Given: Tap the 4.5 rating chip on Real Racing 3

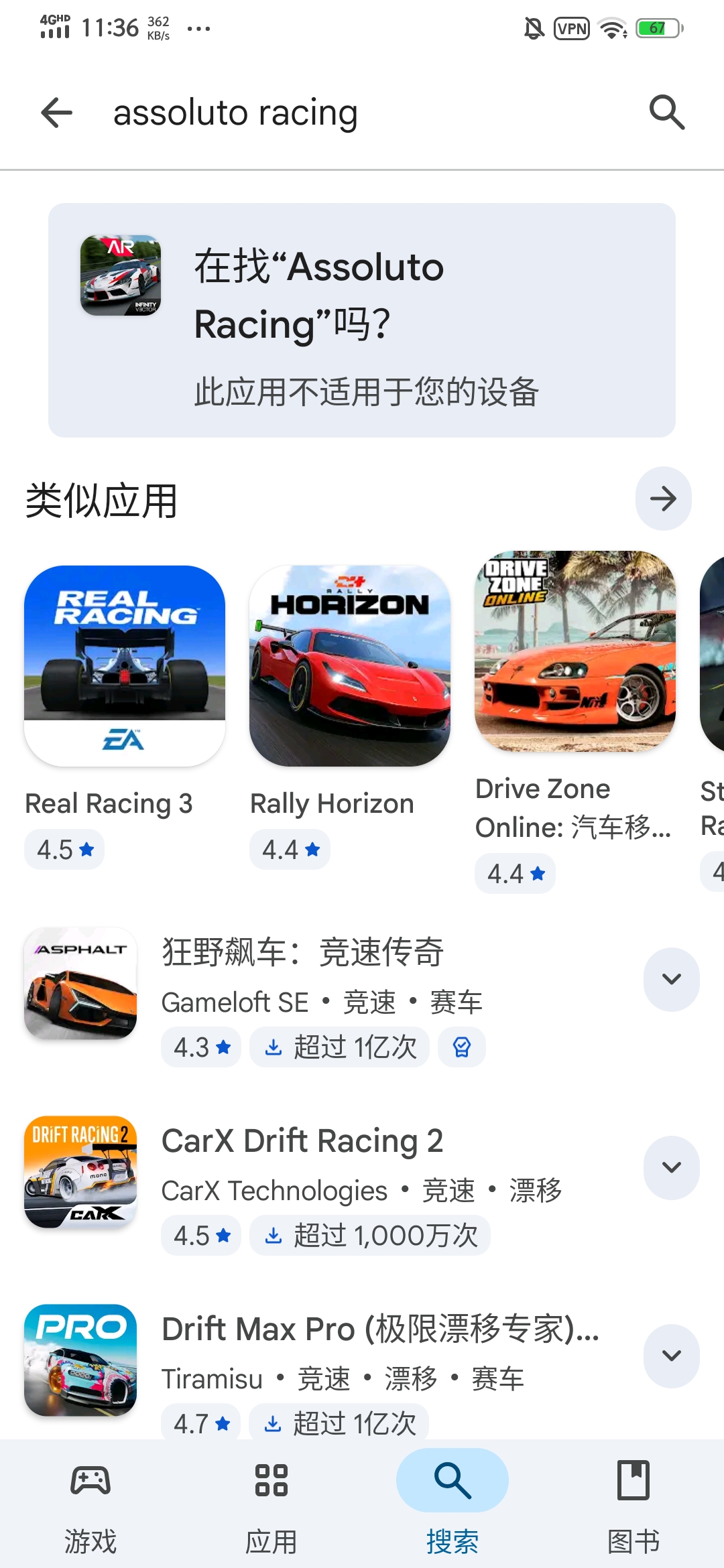Looking at the screenshot, I should point(64,849).
